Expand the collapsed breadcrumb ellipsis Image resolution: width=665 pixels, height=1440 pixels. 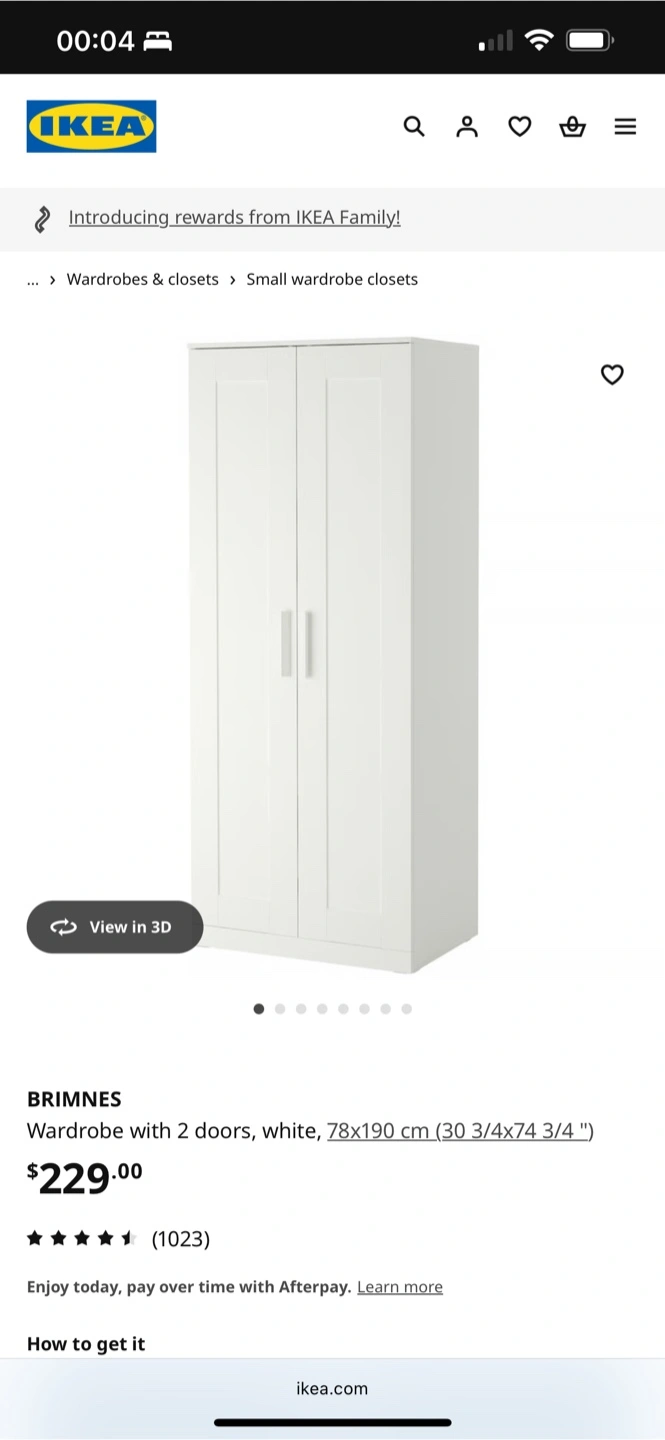point(32,279)
